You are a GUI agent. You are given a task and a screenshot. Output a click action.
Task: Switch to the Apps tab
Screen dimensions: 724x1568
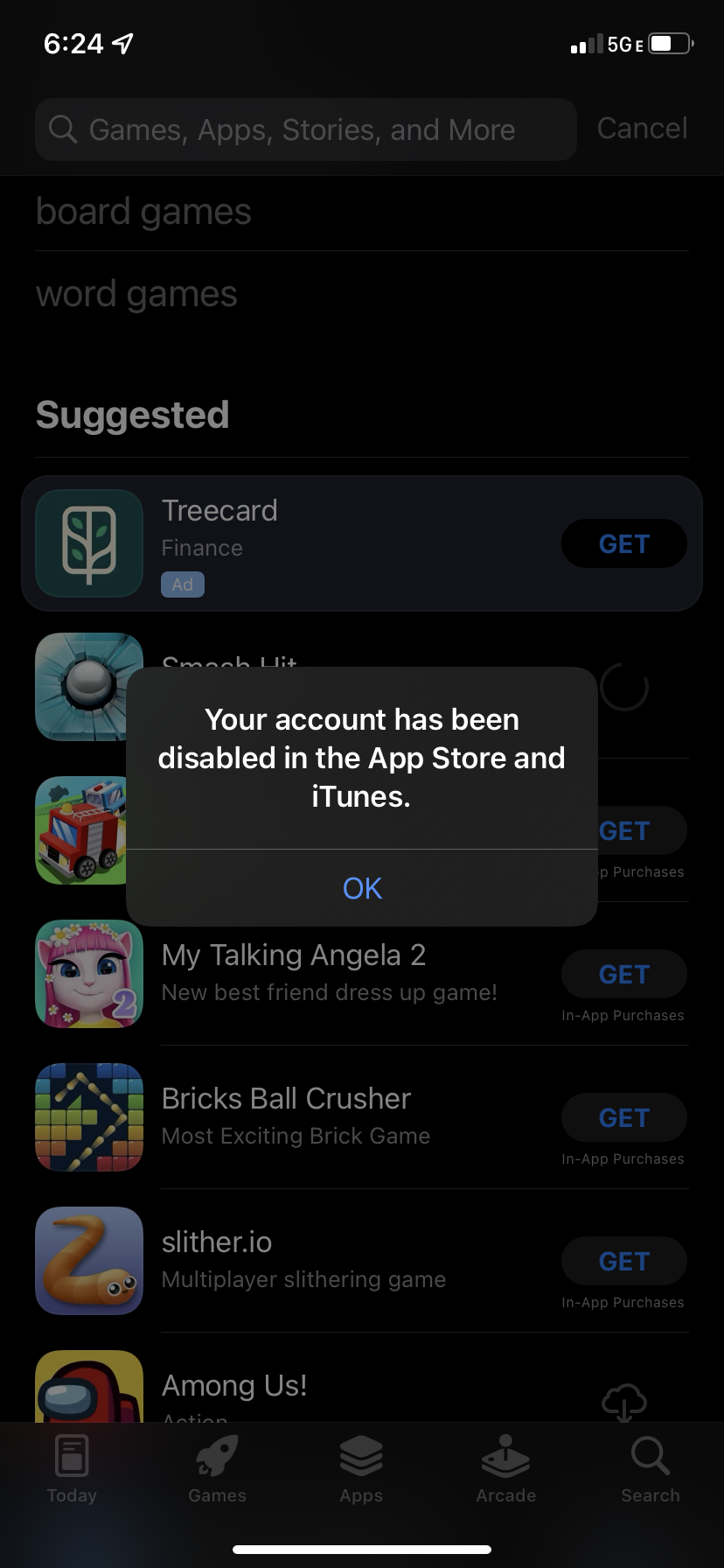pyautogui.click(x=361, y=1470)
